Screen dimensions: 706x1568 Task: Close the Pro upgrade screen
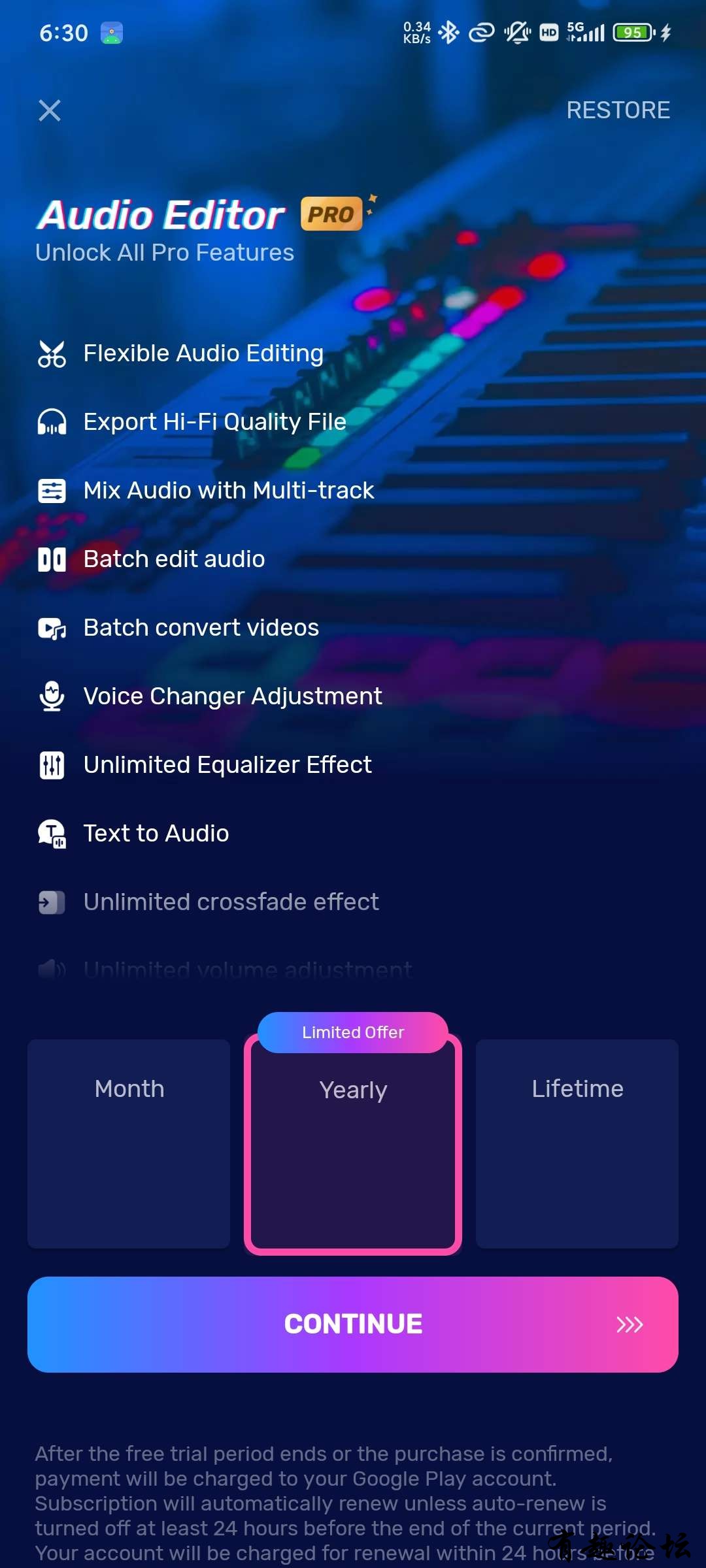[x=50, y=110]
